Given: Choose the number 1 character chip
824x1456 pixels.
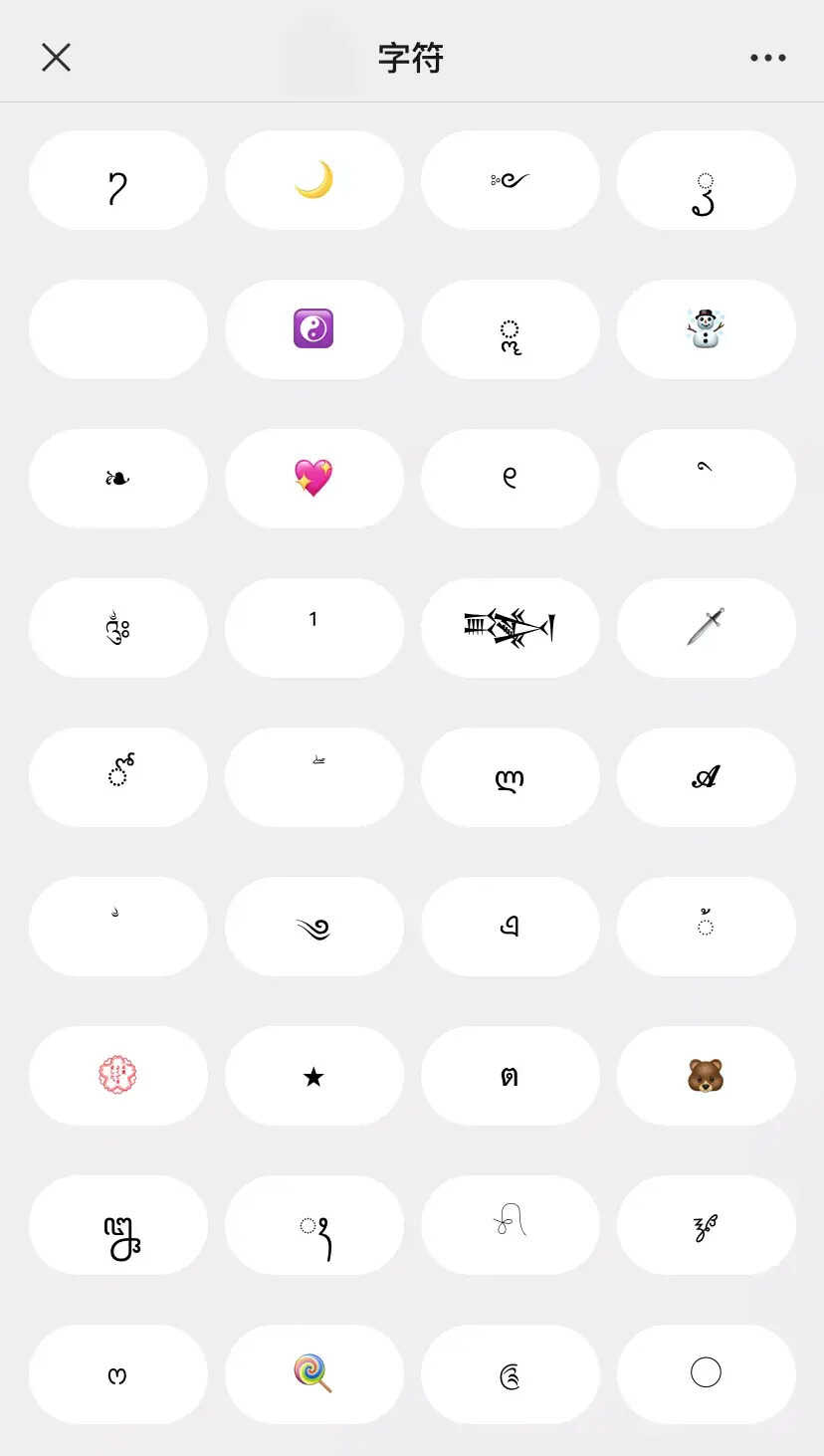Looking at the screenshot, I should click(x=313, y=628).
